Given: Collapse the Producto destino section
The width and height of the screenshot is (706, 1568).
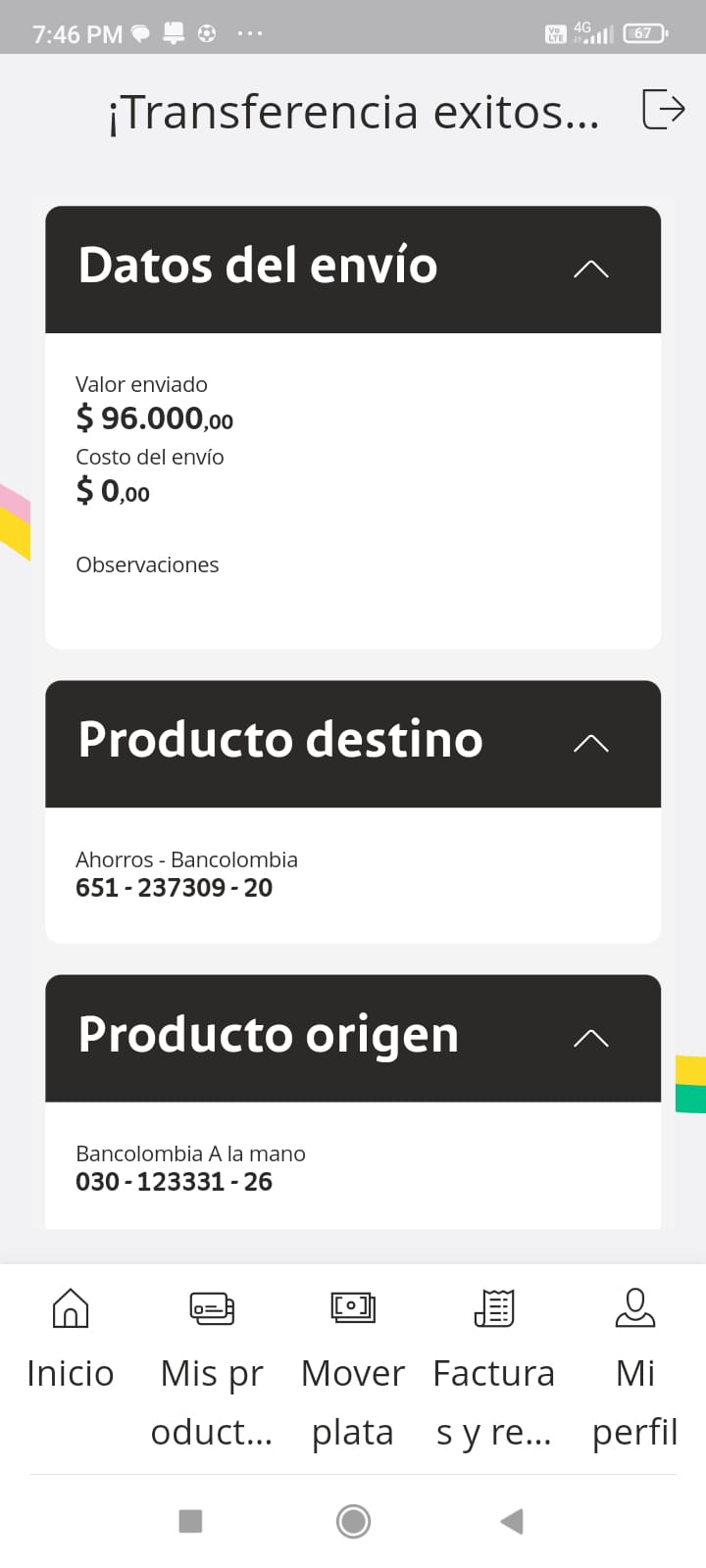Looking at the screenshot, I should pos(590,743).
